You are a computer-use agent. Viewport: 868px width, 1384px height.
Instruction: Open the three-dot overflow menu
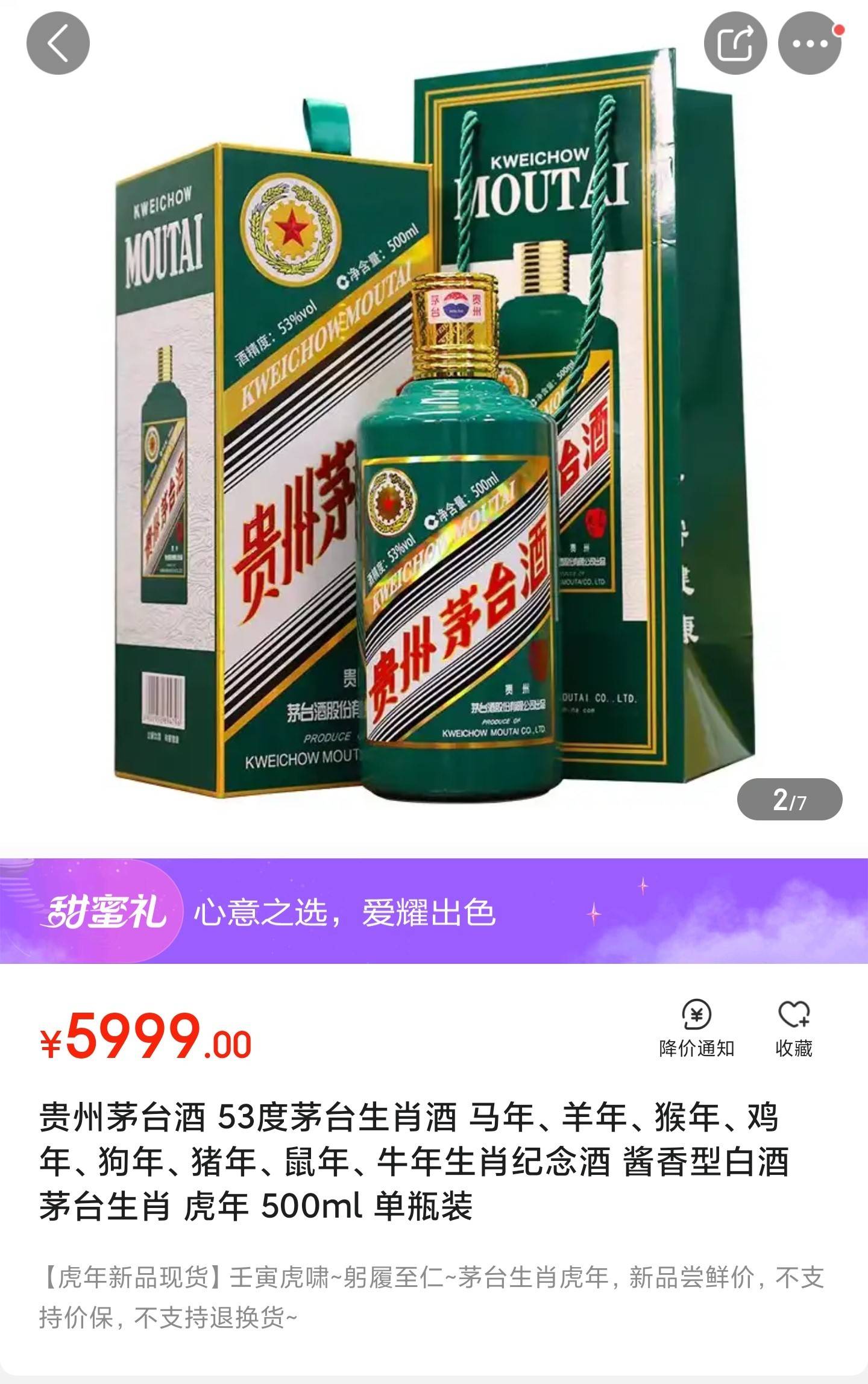[x=810, y=43]
